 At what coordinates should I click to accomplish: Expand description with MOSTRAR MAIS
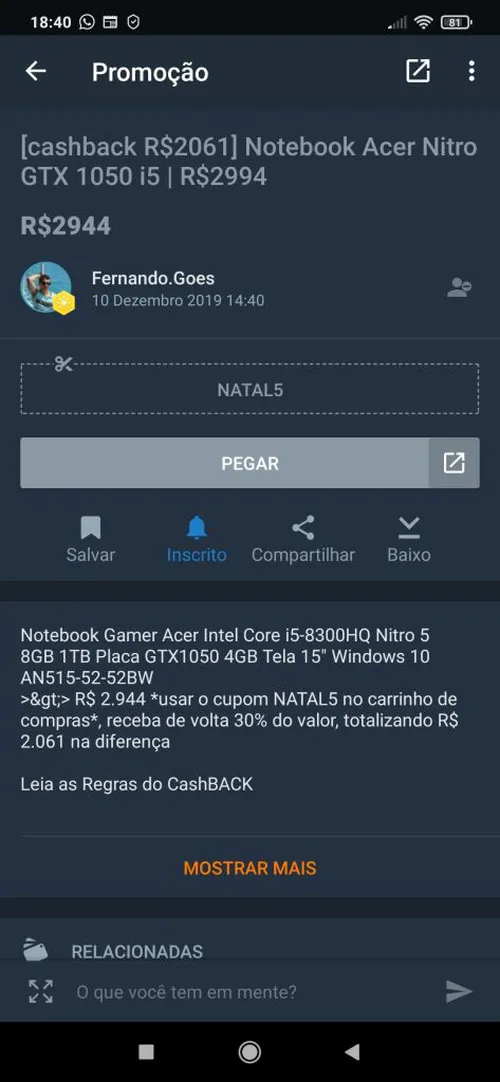pyautogui.click(x=250, y=868)
